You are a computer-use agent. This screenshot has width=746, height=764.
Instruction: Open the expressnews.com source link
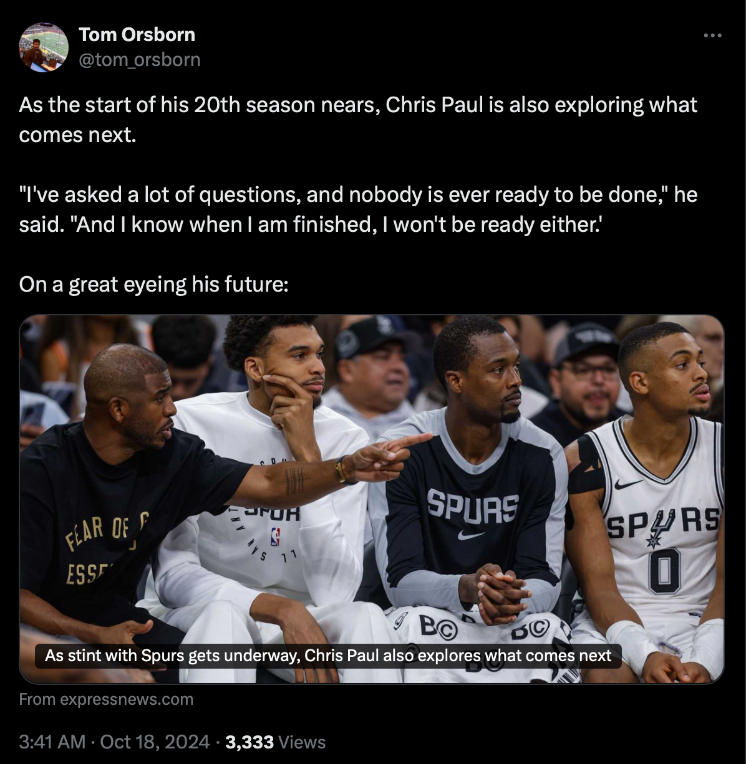click(106, 700)
